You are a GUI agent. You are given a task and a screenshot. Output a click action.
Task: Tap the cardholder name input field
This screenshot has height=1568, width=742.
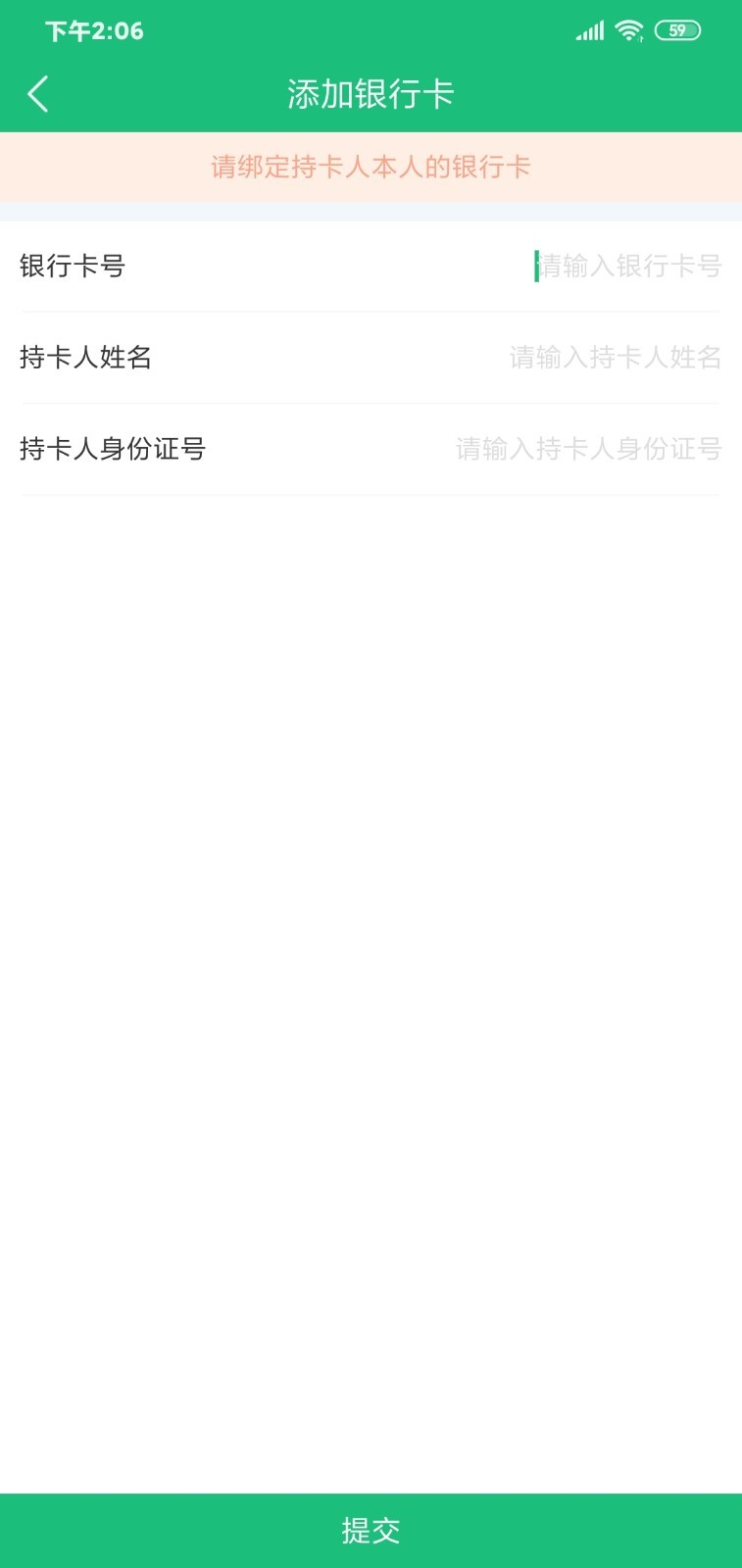[615, 358]
